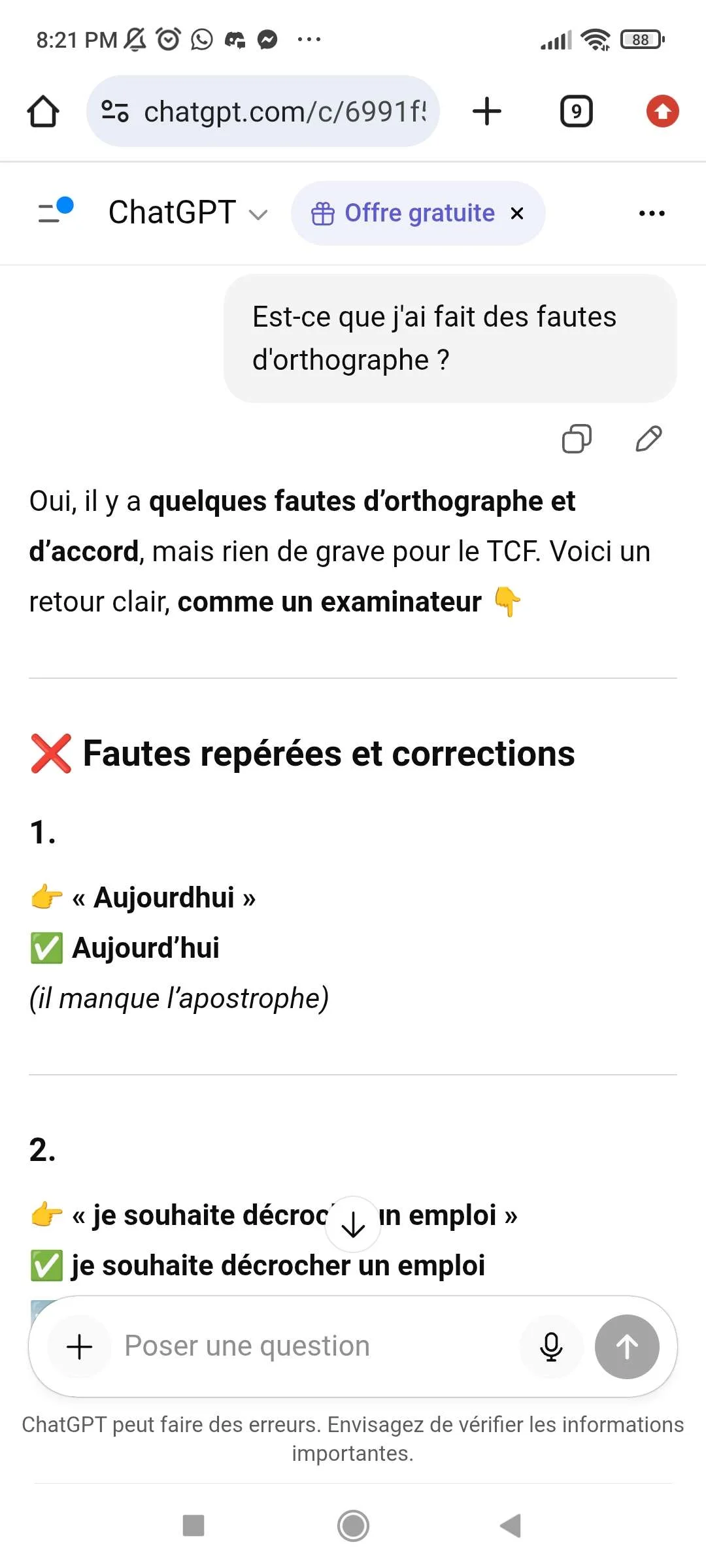The width and height of the screenshot is (706, 1568).
Task: Attach a file with the plus icon
Action: 78,1347
